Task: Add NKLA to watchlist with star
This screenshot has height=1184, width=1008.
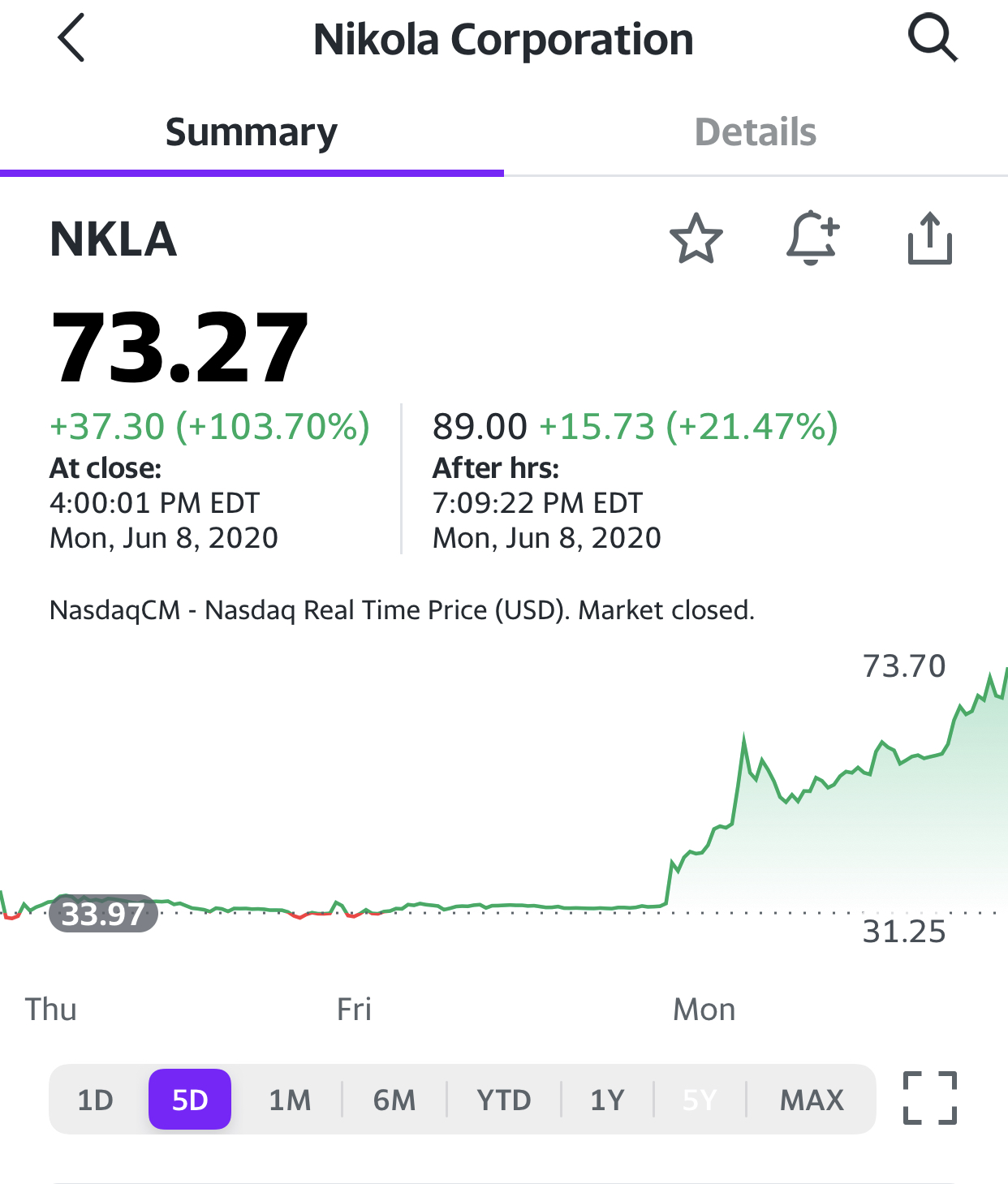Action: pos(696,239)
